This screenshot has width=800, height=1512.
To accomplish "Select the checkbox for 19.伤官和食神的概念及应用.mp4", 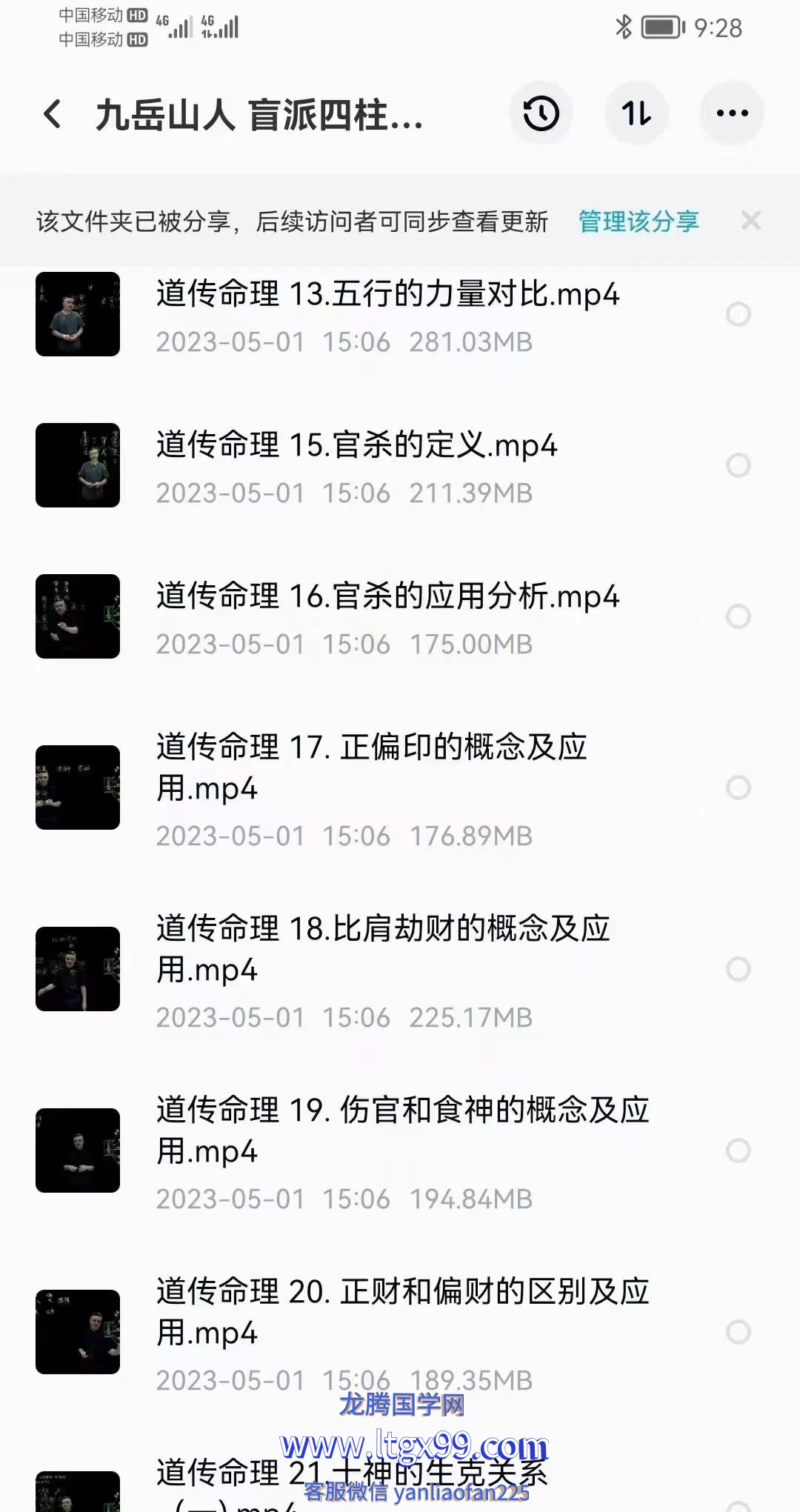I will 738,1150.
